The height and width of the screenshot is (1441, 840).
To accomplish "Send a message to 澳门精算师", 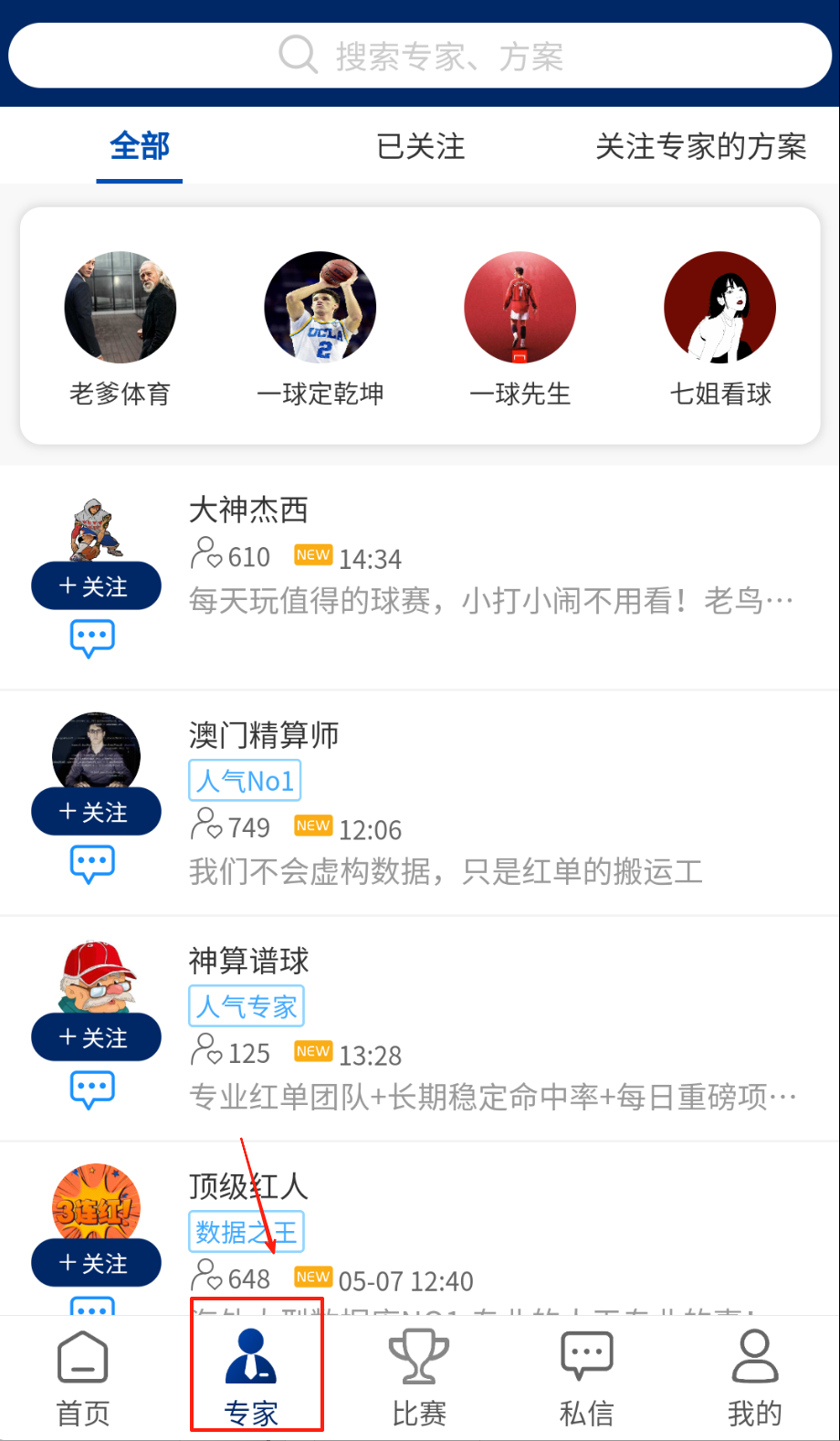I will [92, 864].
